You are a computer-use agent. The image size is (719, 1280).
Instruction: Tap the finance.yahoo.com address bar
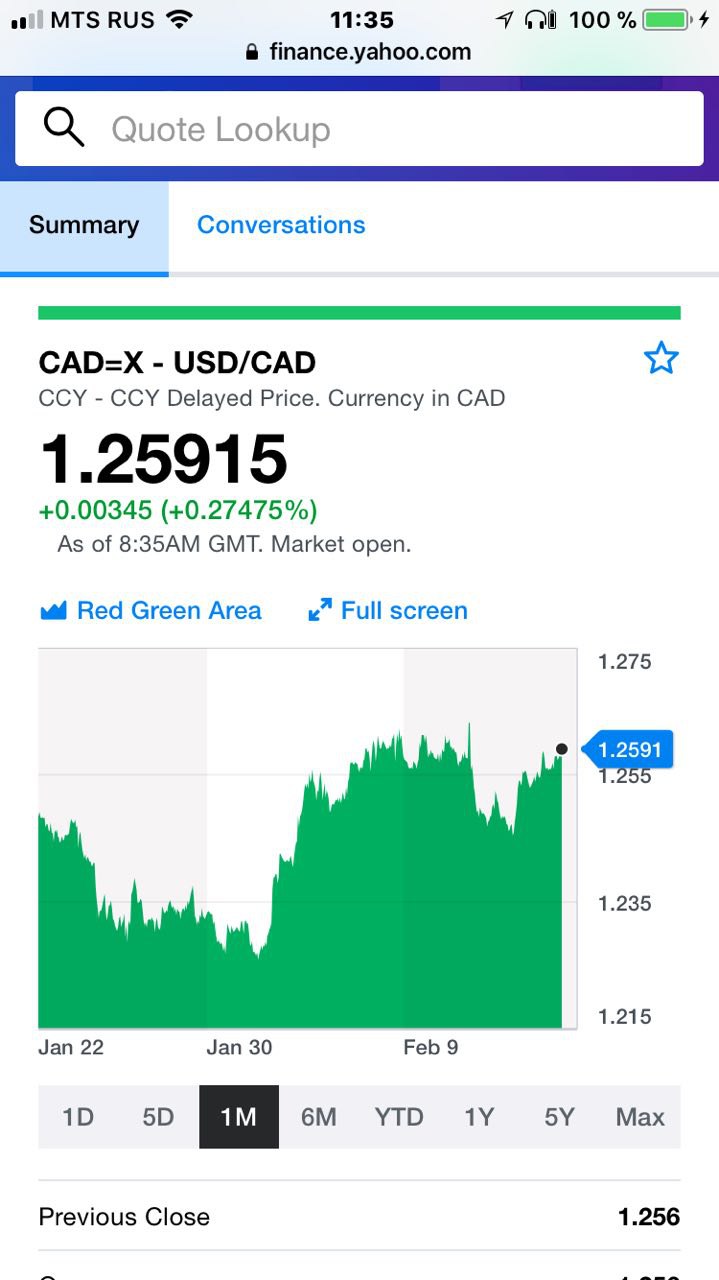(x=358, y=52)
